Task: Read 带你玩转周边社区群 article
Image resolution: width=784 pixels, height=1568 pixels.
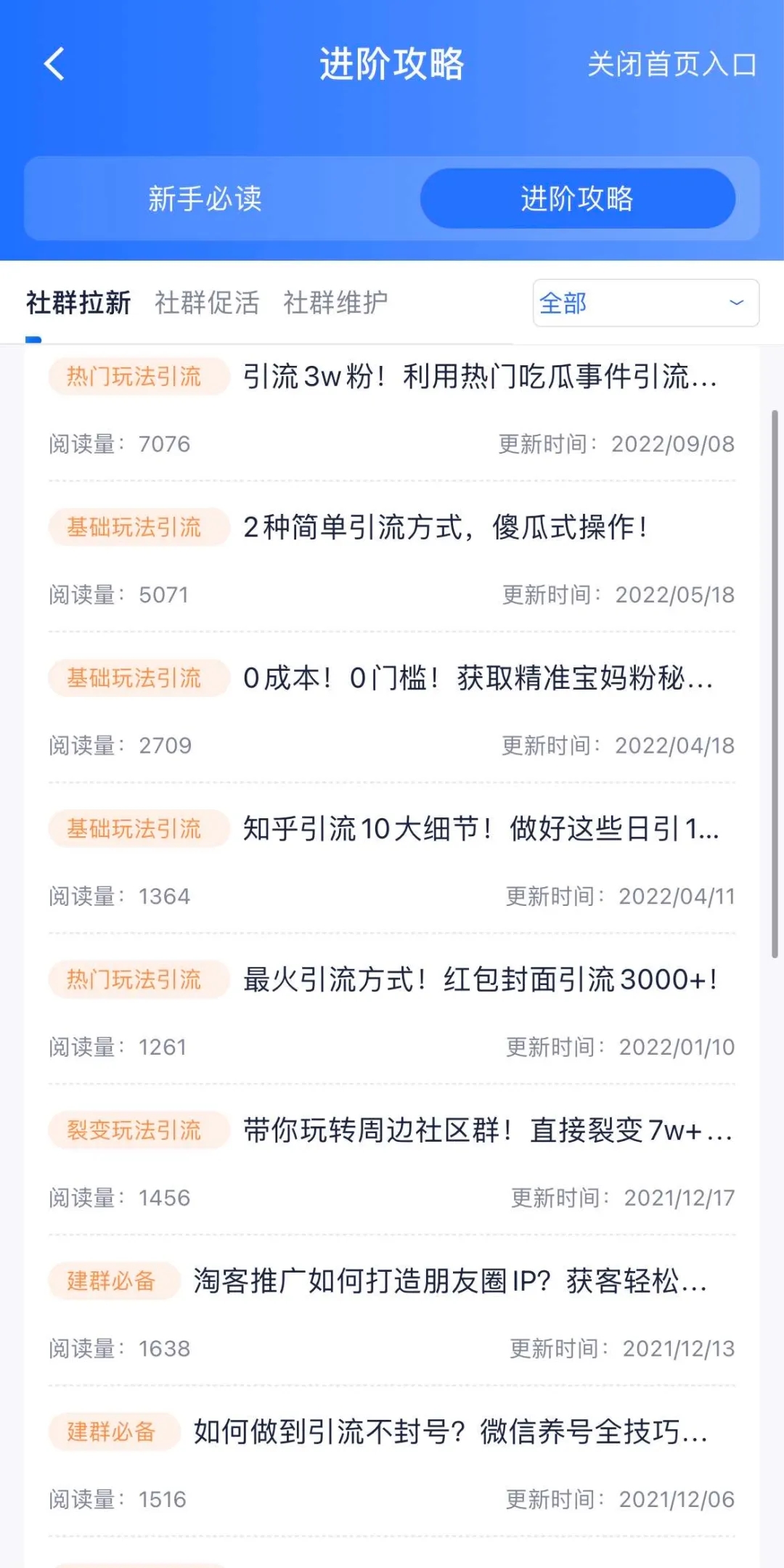Action: [486, 1131]
